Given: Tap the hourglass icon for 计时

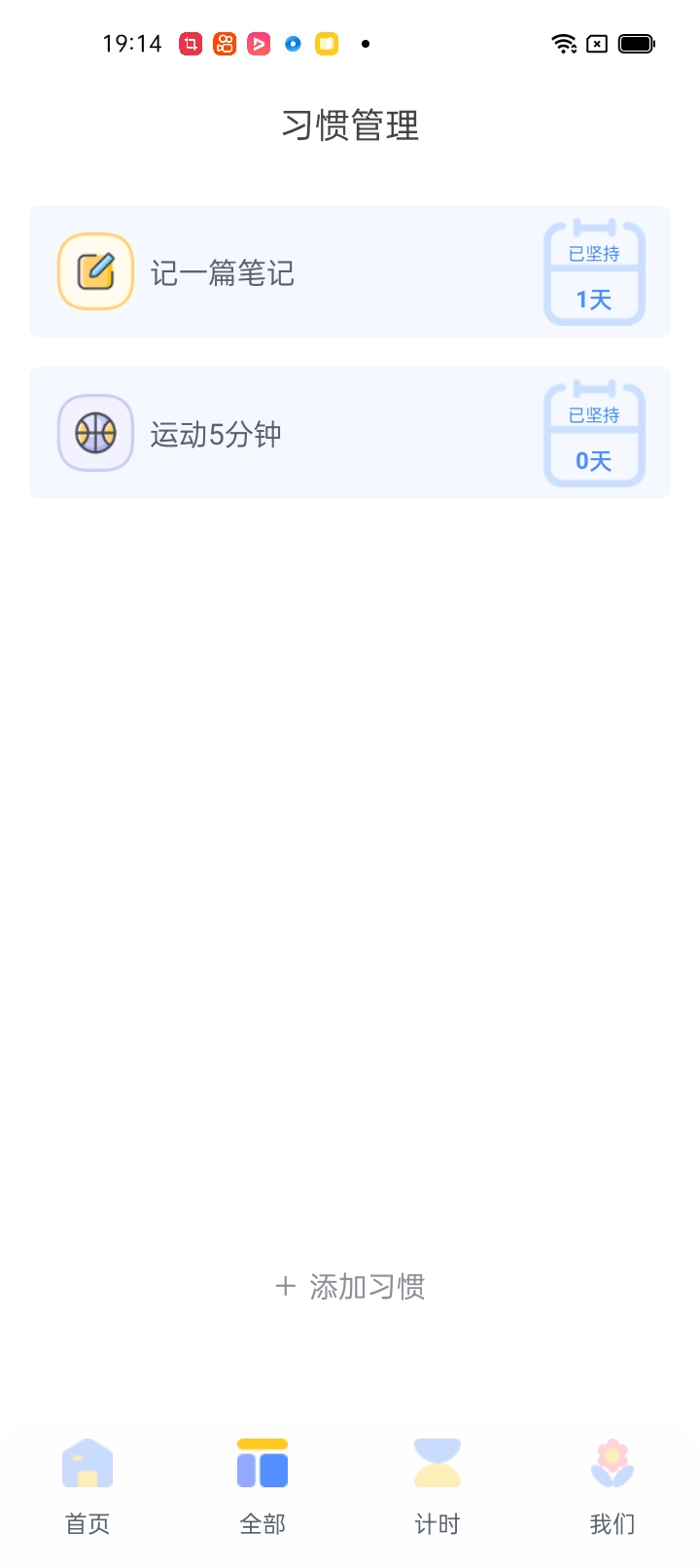Looking at the screenshot, I should pyautogui.click(x=437, y=1461).
